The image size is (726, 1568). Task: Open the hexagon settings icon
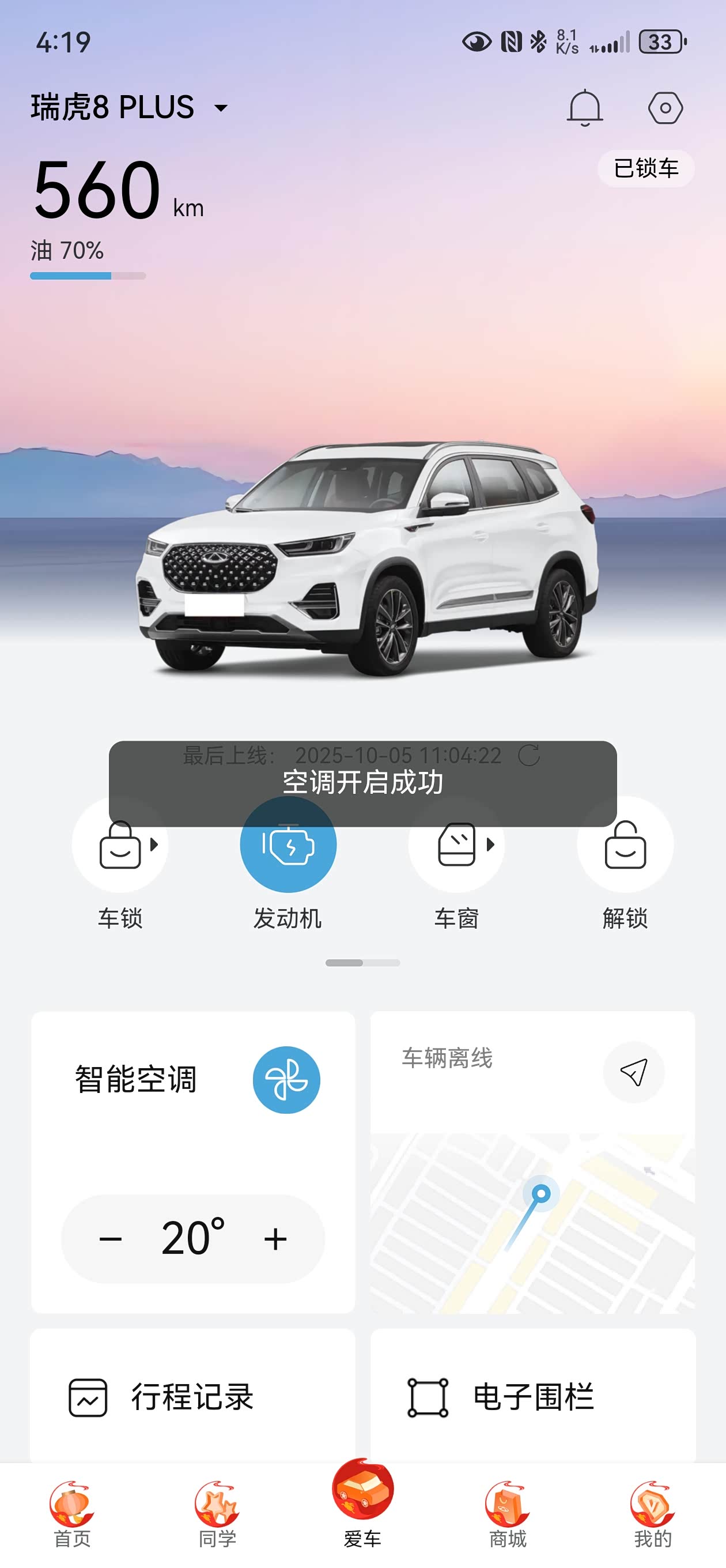tap(665, 108)
